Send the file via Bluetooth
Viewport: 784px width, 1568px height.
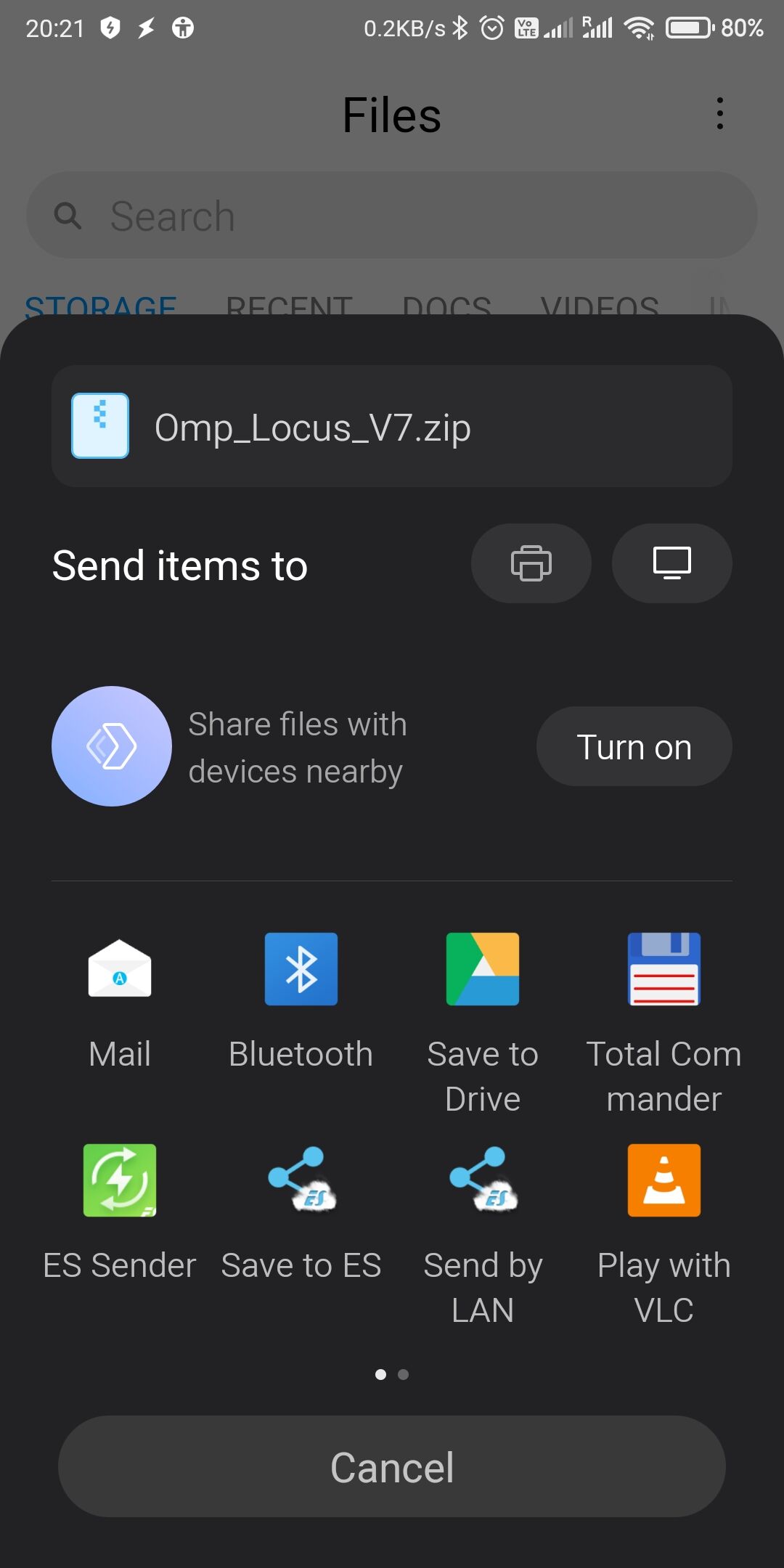[301, 1003]
